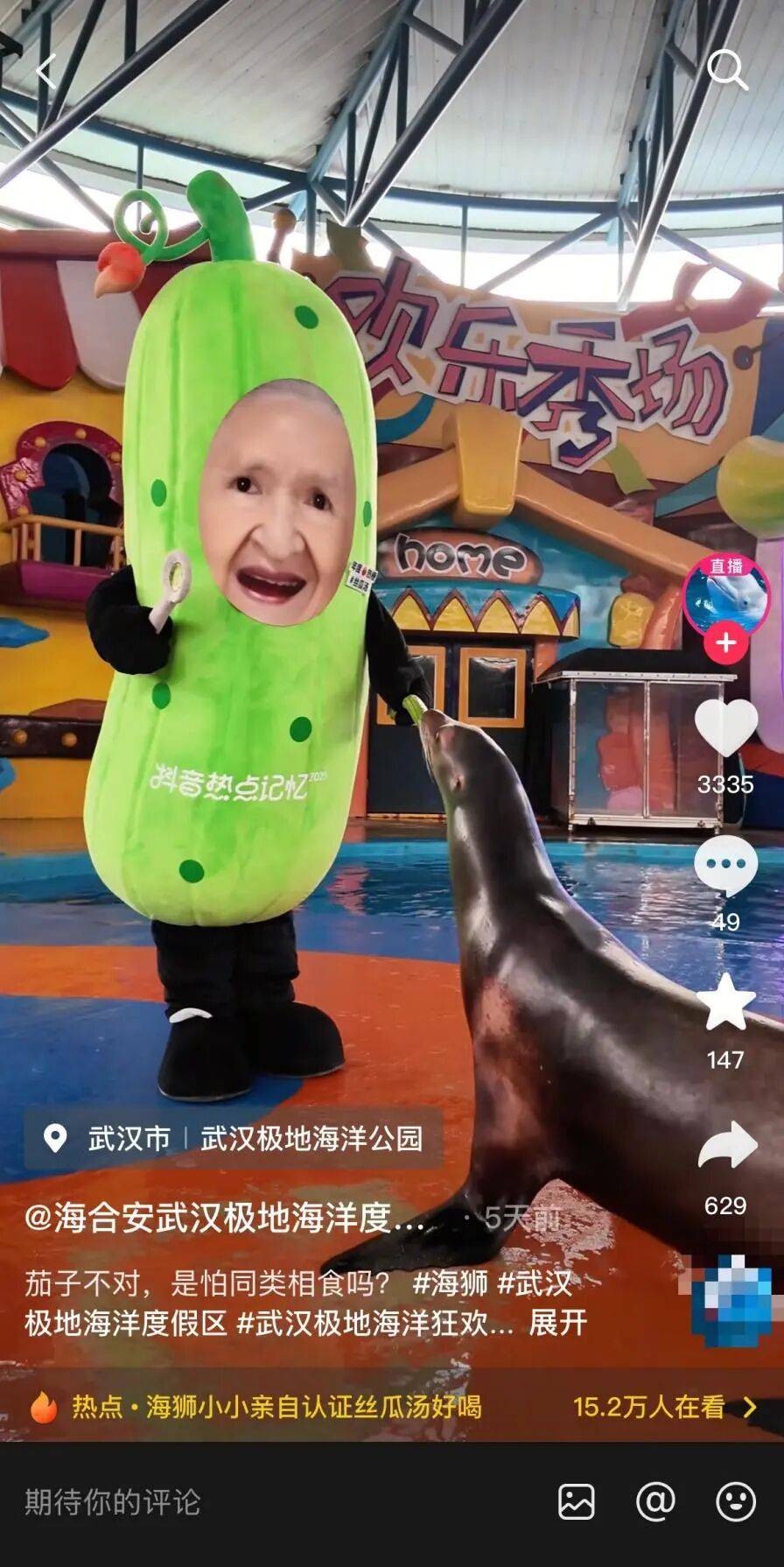Open the 武汉极地海洋公园 location tag

[x=311, y=1138]
